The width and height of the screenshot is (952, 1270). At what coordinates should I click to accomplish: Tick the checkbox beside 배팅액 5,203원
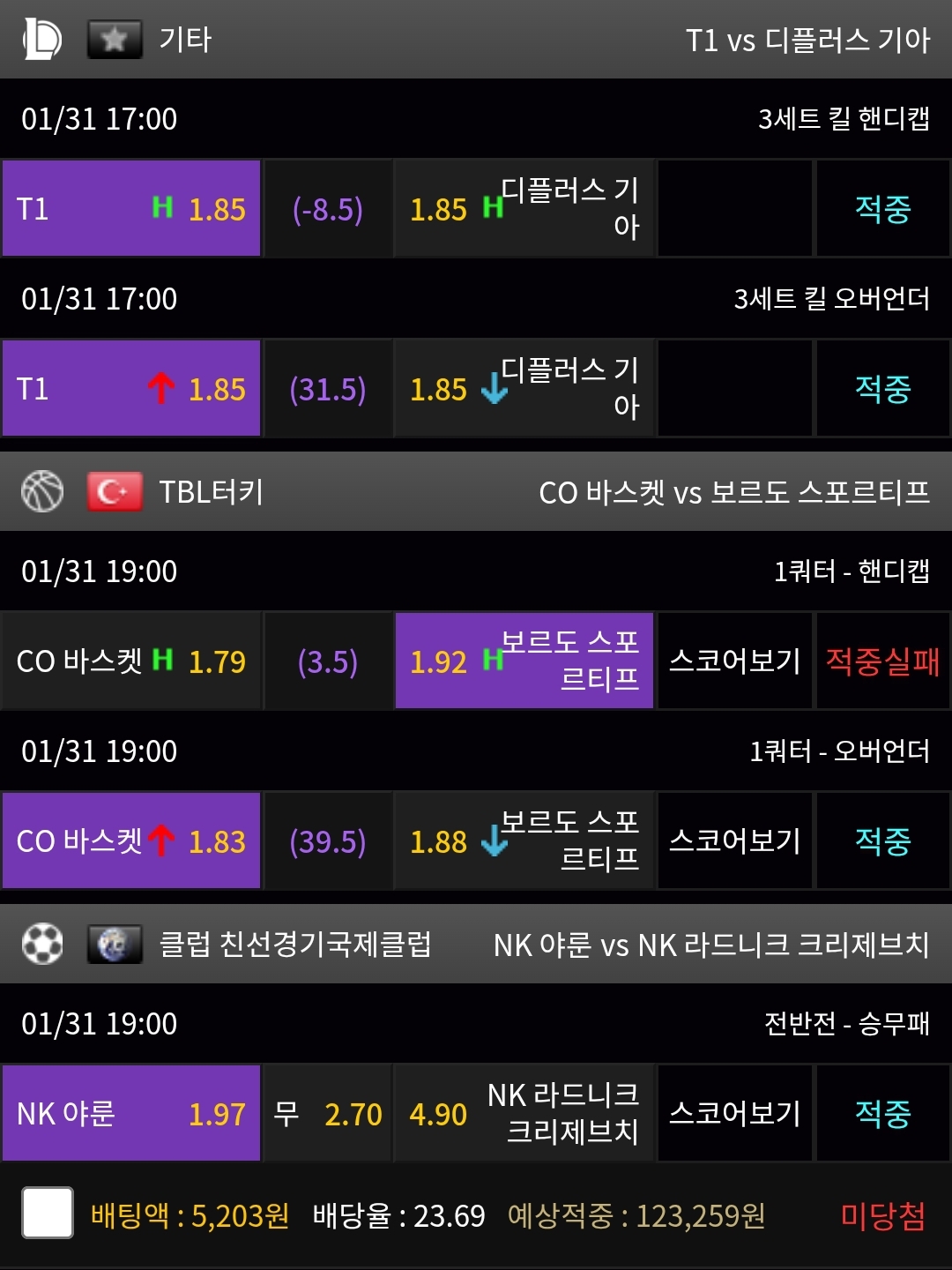point(48,1213)
